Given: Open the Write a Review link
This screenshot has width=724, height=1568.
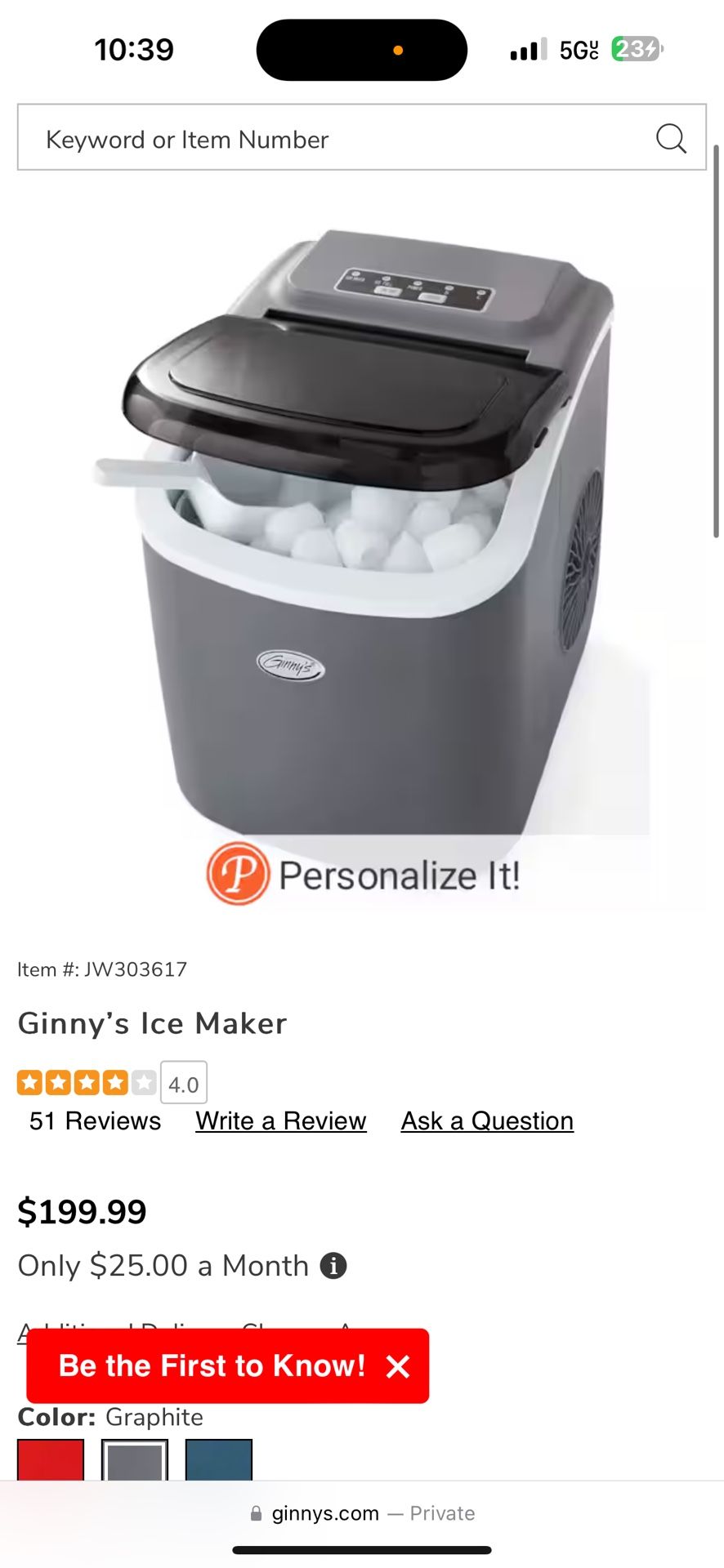Looking at the screenshot, I should (280, 1121).
